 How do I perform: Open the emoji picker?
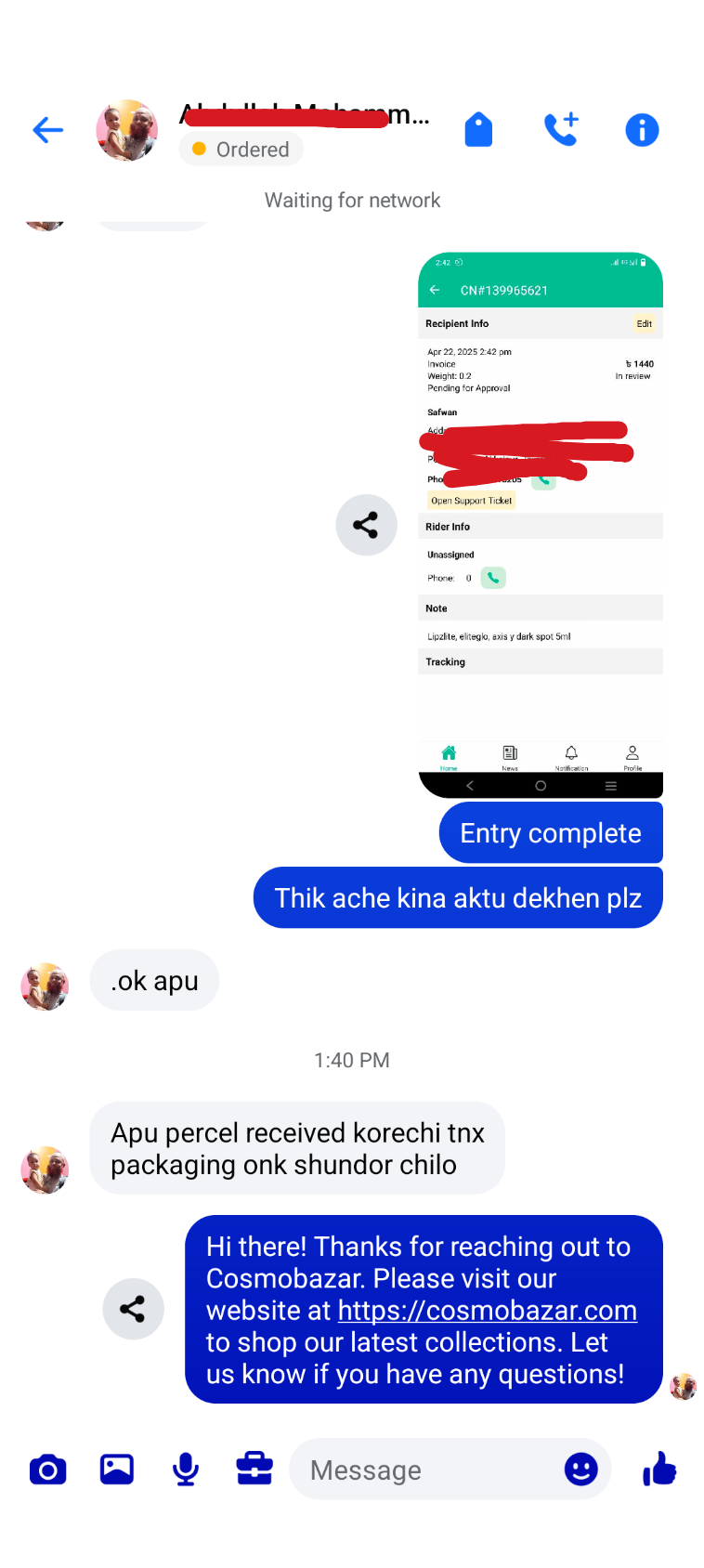[580, 1470]
